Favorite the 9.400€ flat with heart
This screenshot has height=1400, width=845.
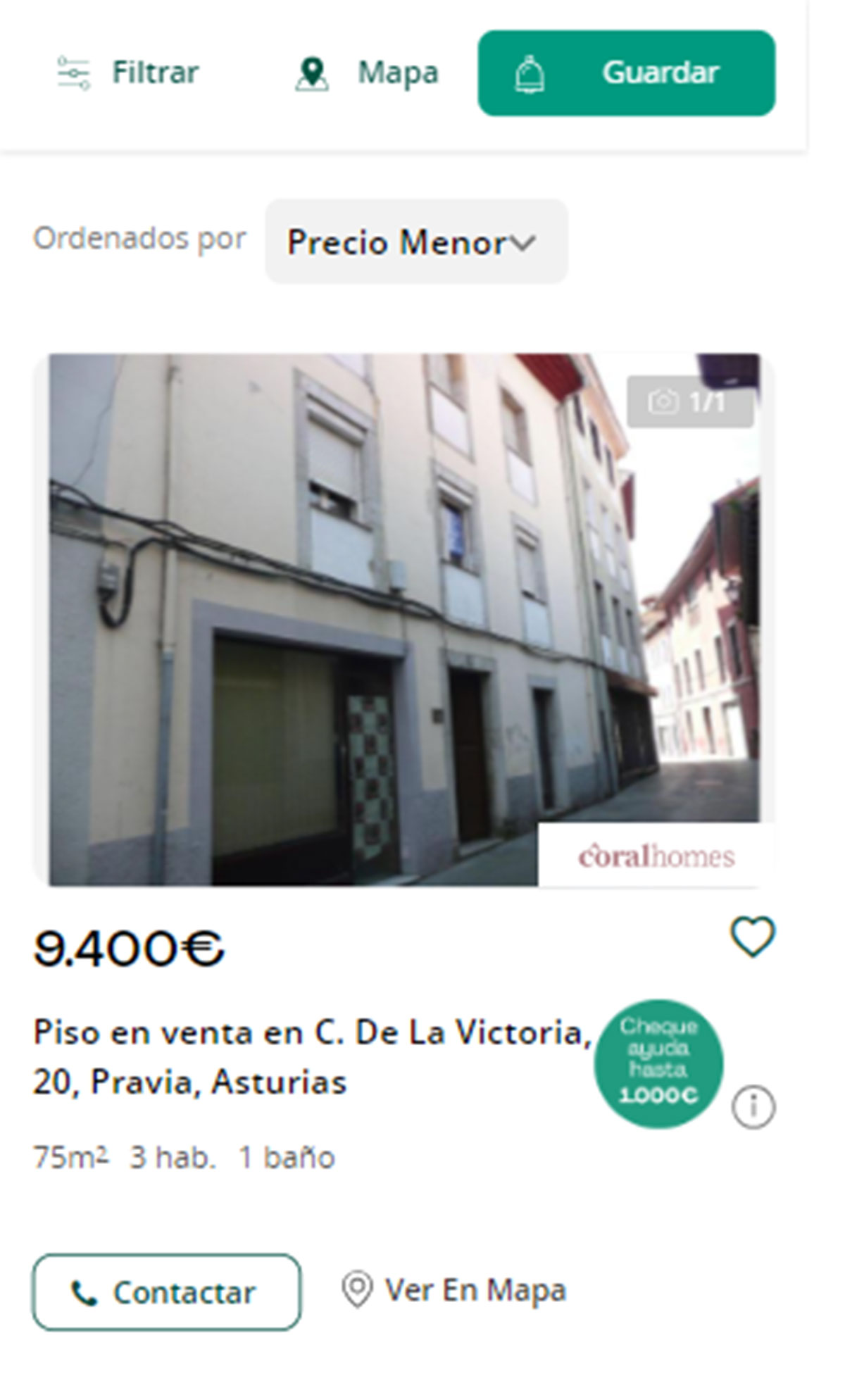[752, 937]
